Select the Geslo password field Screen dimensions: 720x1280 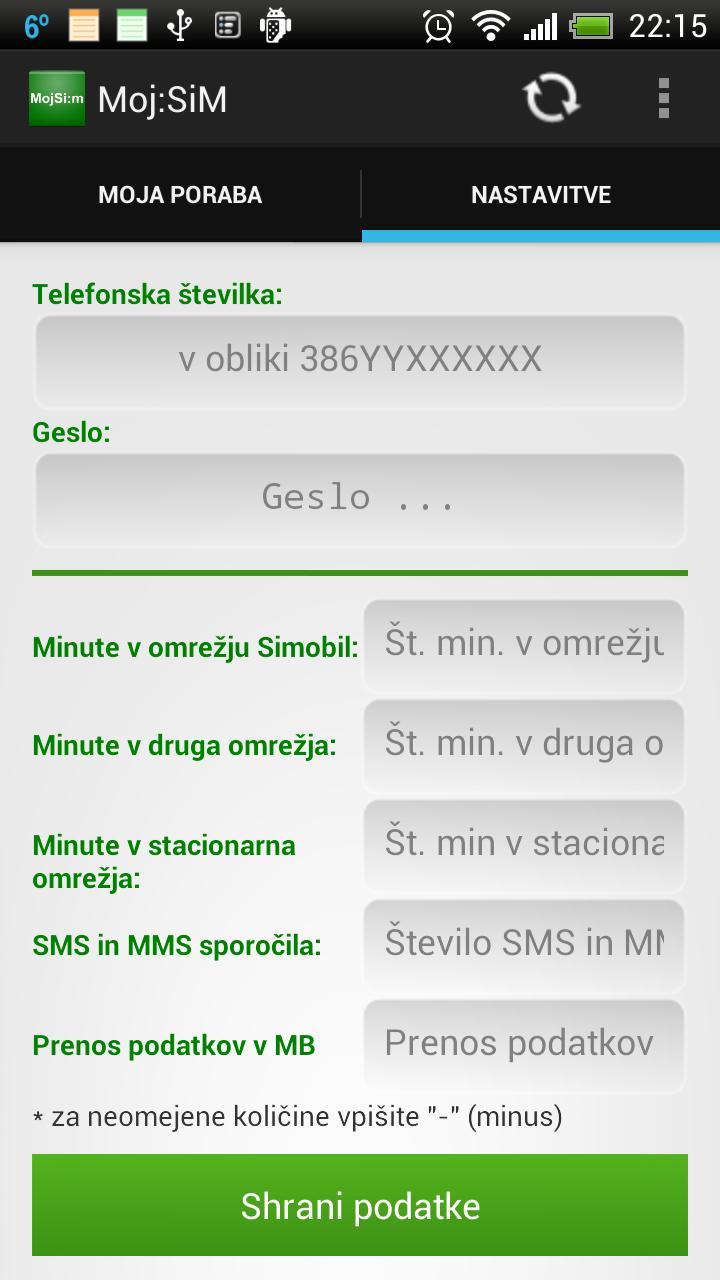click(360, 499)
